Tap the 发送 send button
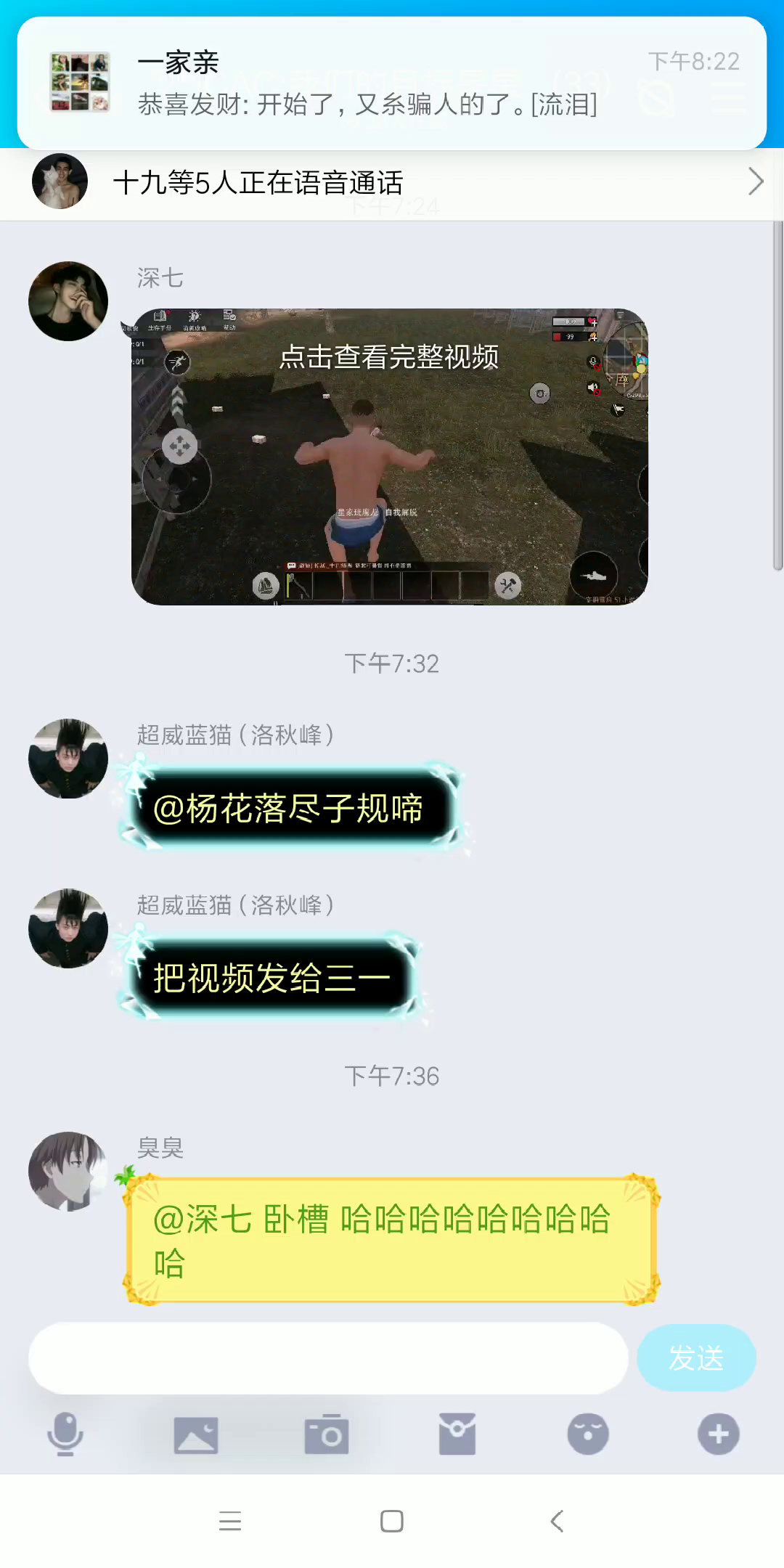 (x=696, y=1357)
